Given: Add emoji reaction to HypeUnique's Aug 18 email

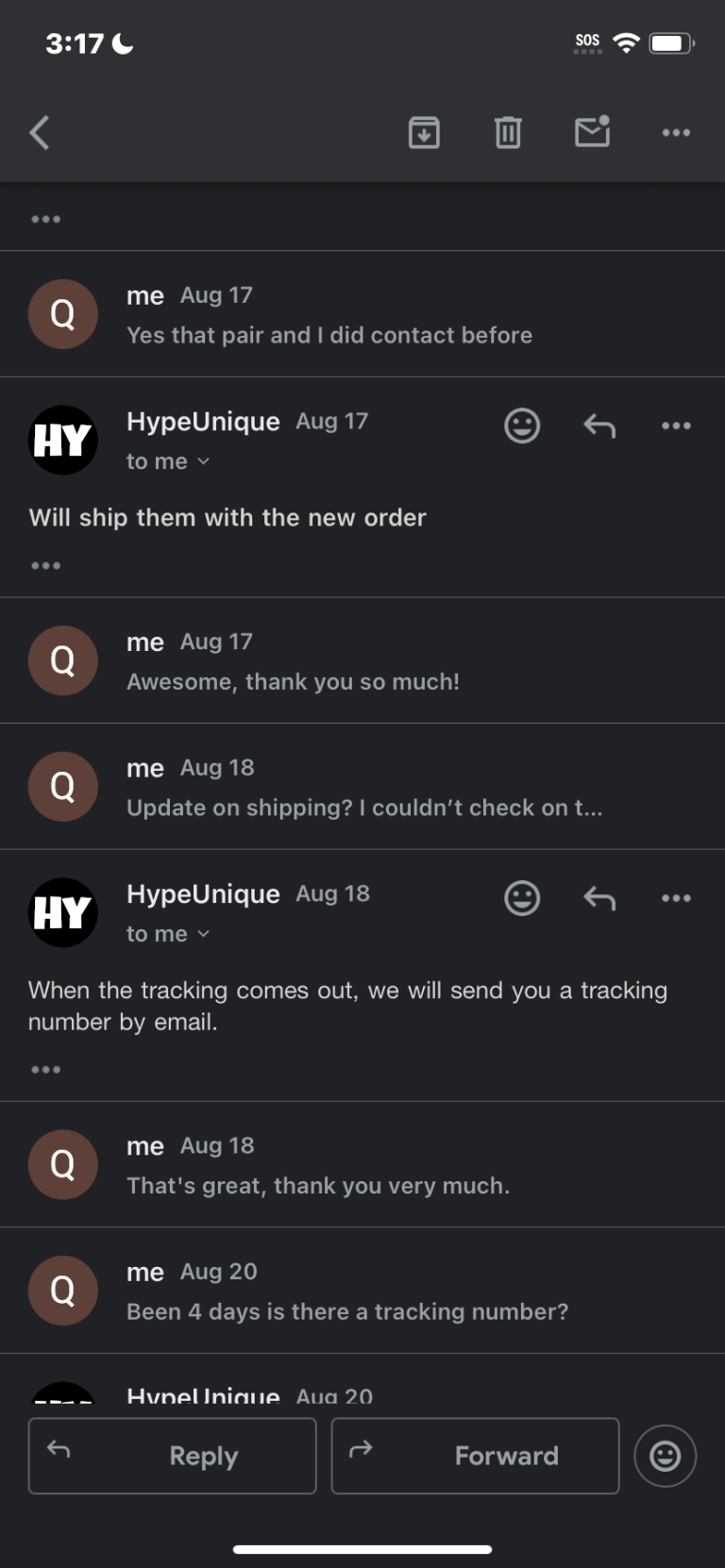Looking at the screenshot, I should point(522,898).
